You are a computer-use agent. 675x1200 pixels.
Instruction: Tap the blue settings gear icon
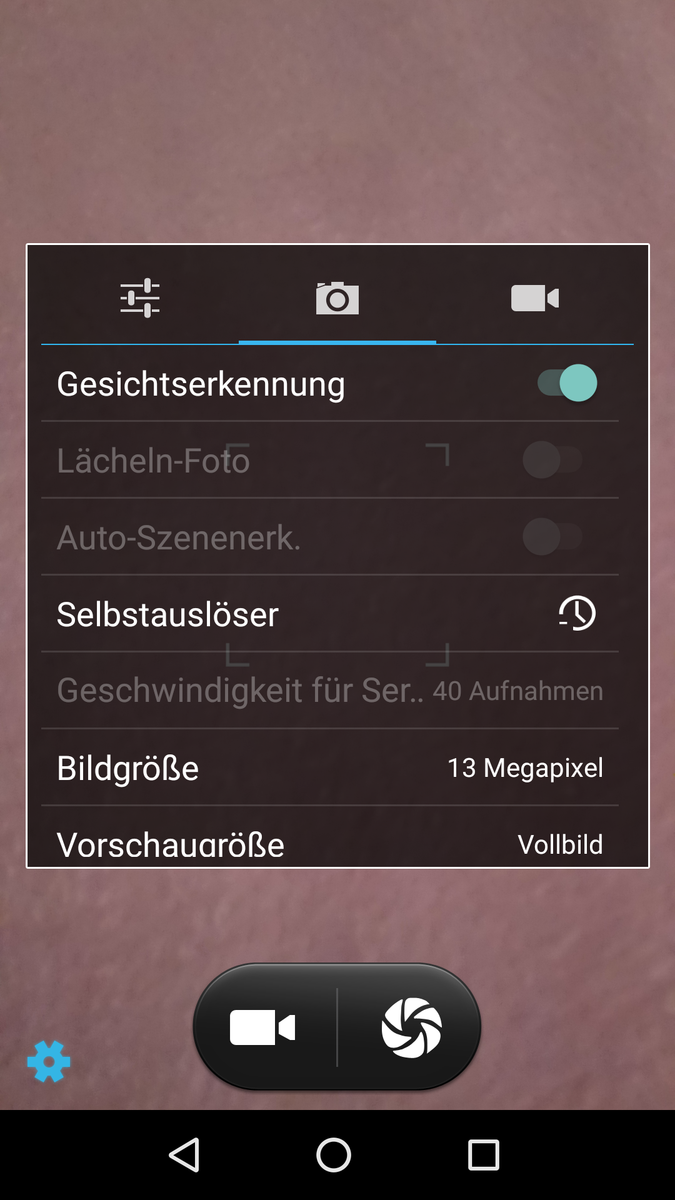click(x=49, y=1061)
